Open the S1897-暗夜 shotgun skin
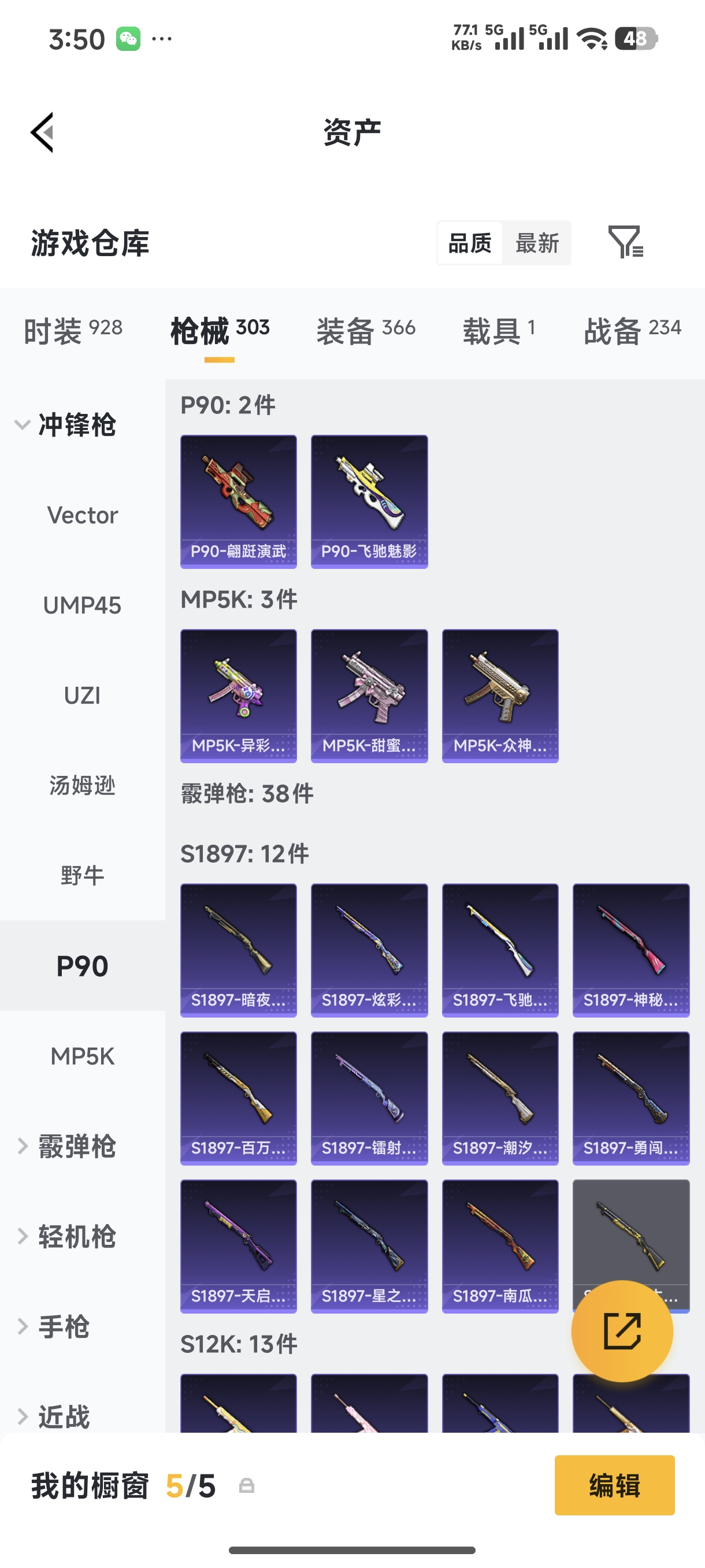This screenshot has width=705, height=1568. coord(239,950)
